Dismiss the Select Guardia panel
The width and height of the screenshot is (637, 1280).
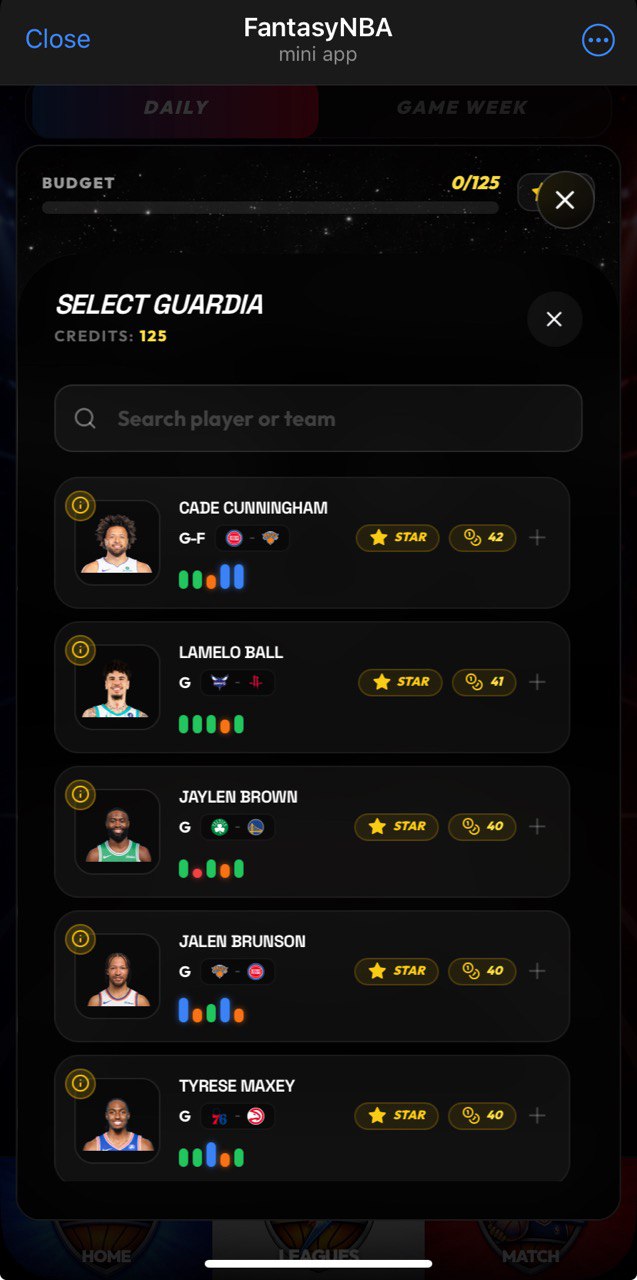(x=554, y=319)
